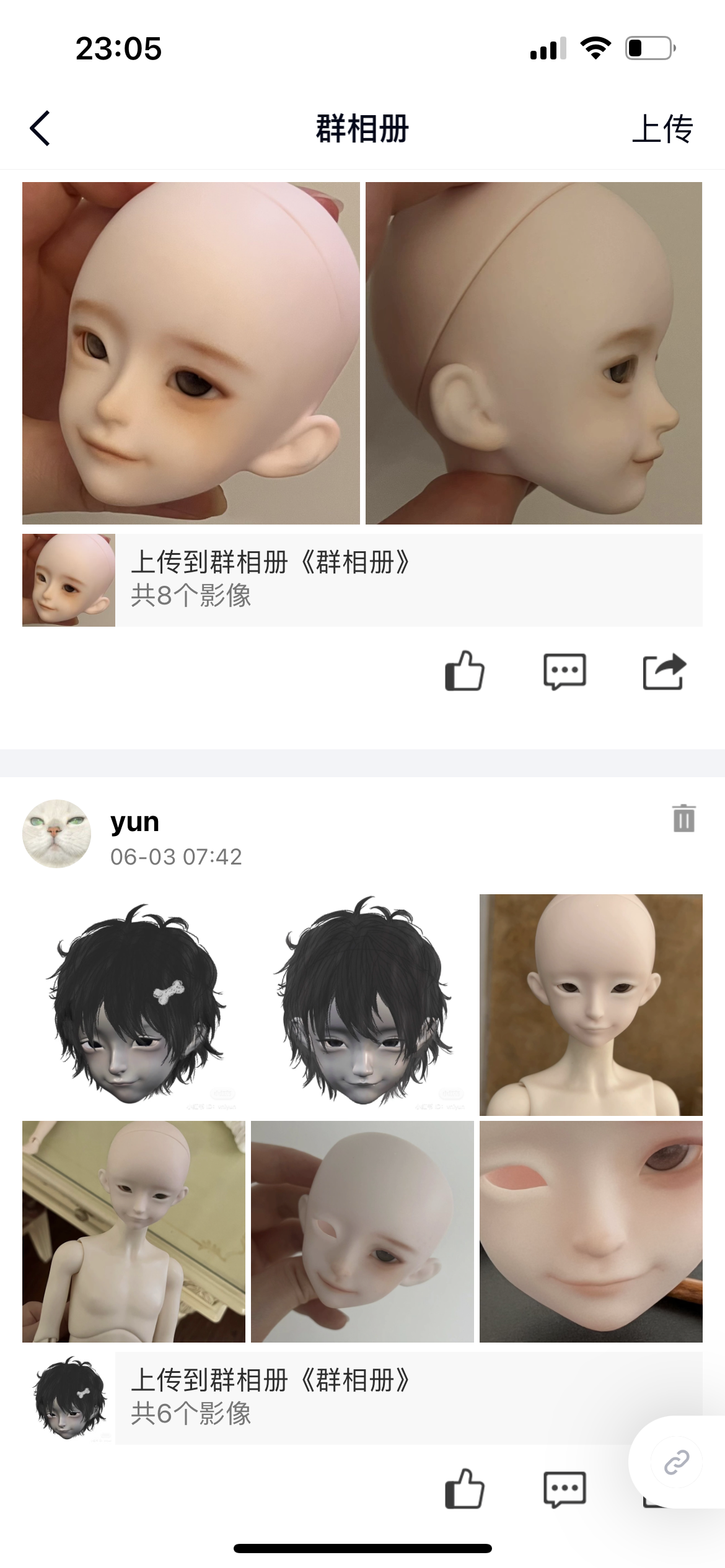This screenshot has width=725, height=1568.
Task: Comment on yun's 6-image post
Action: click(564, 1488)
